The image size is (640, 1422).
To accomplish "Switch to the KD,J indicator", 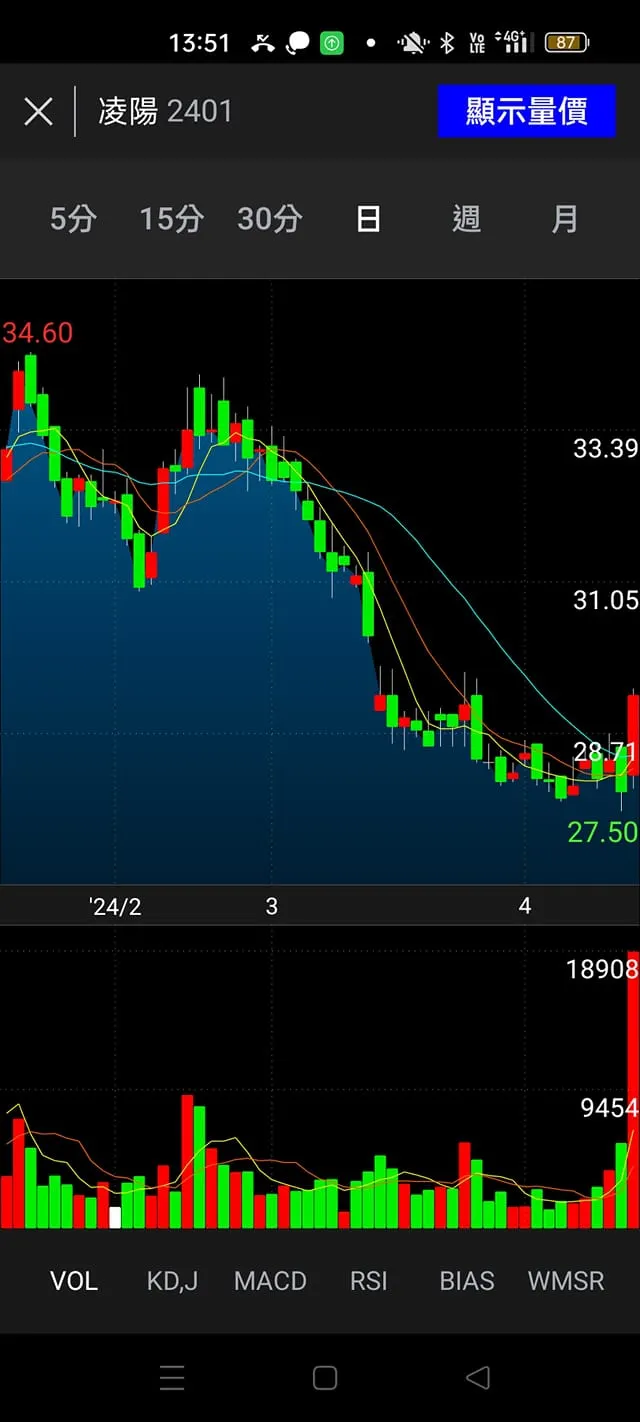I will [x=172, y=1281].
